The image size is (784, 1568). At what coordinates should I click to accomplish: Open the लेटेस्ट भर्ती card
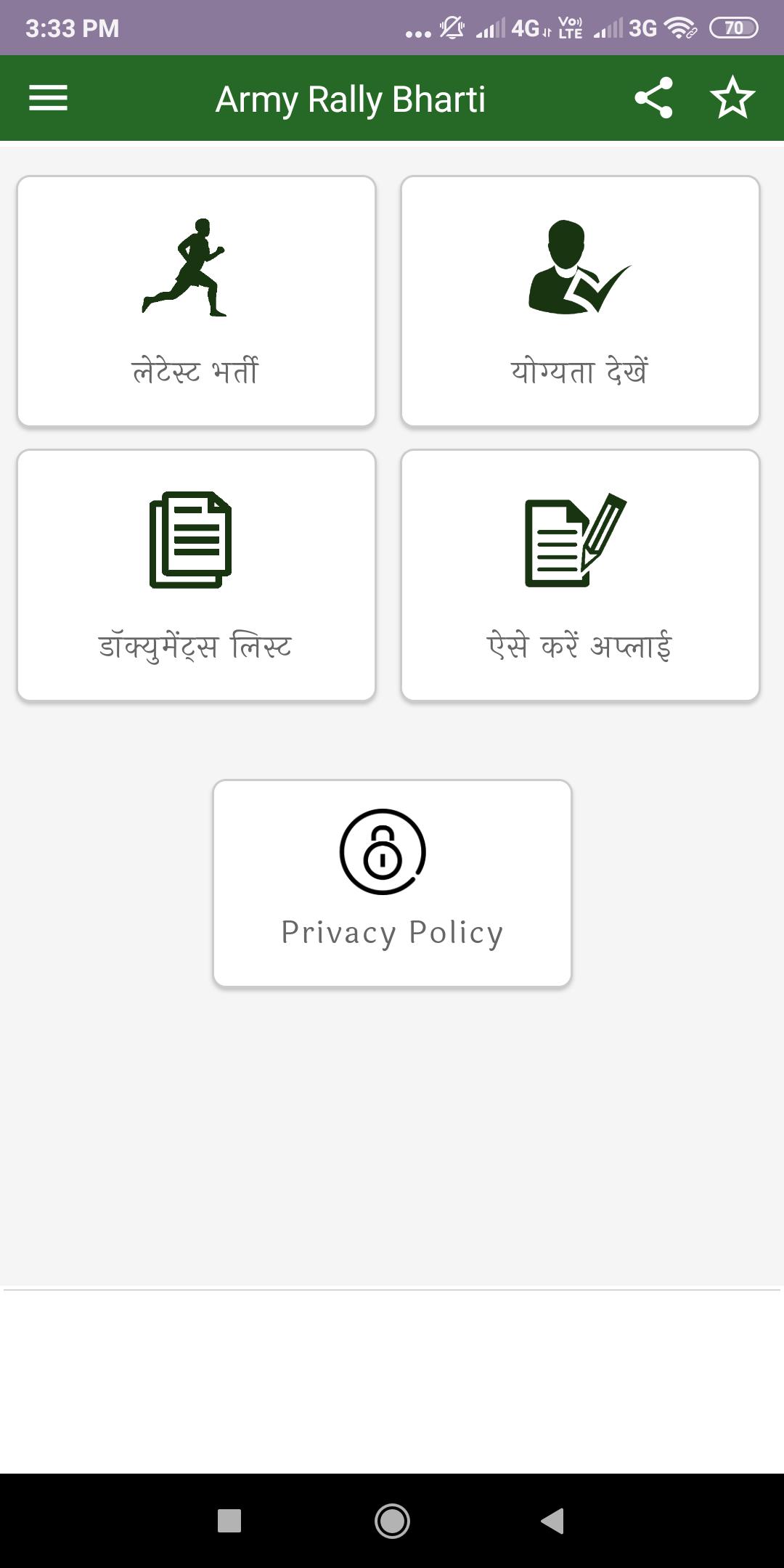point(196,301)
